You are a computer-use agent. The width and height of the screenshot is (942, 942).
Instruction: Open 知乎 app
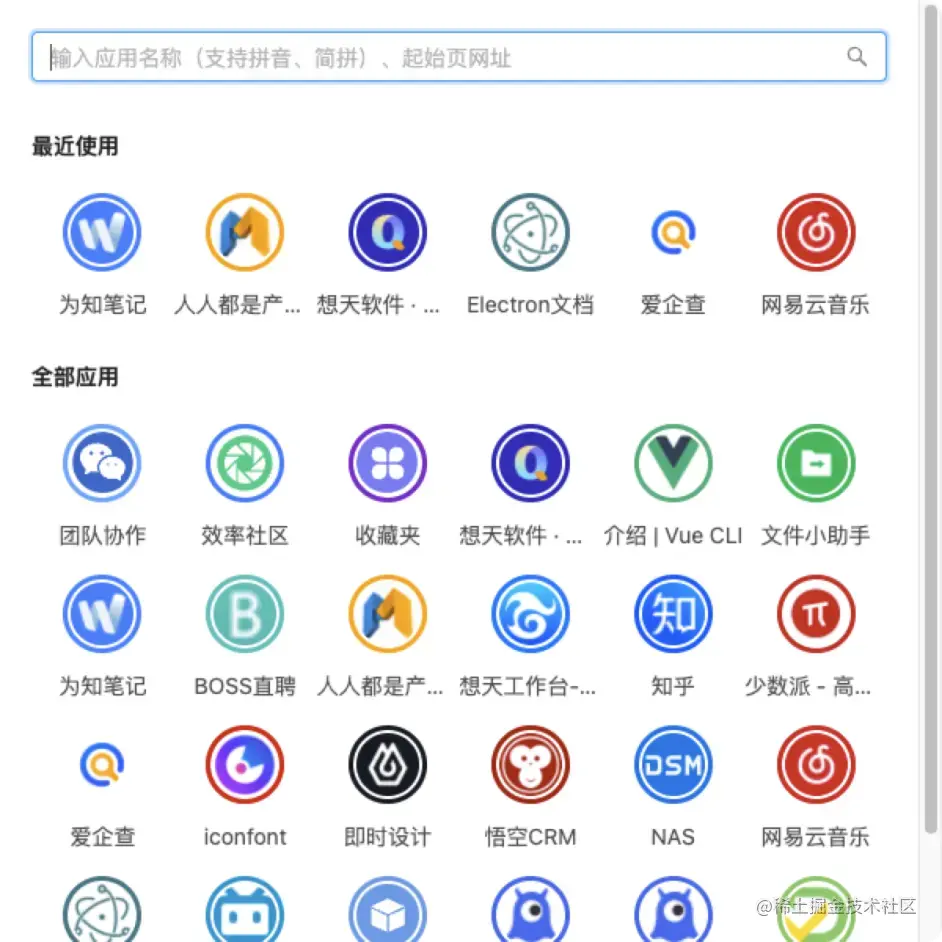coord(673,614)
